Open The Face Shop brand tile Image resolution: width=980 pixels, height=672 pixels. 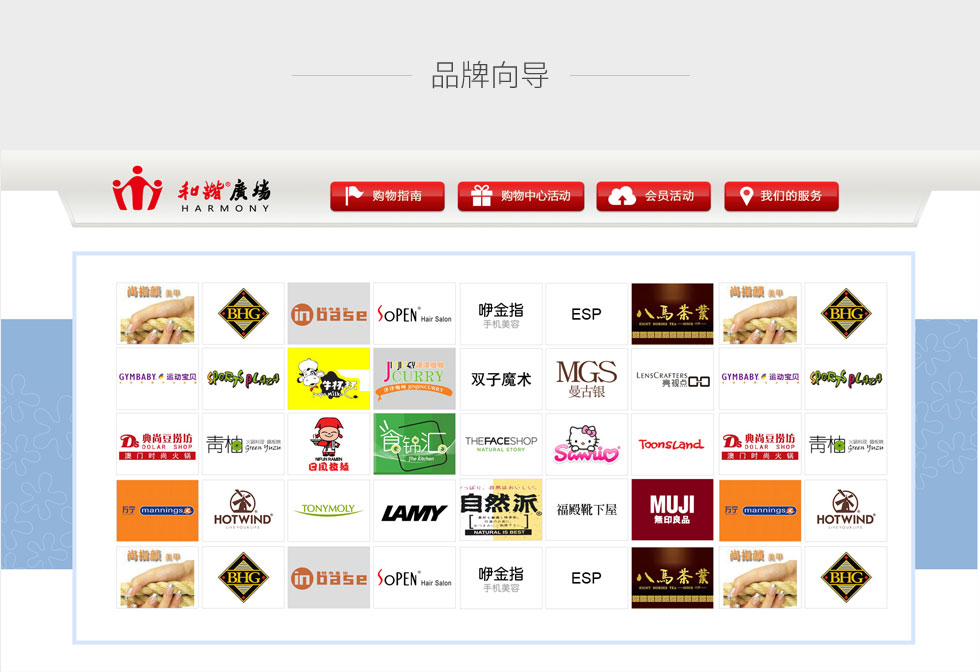(x=500, y=444)
